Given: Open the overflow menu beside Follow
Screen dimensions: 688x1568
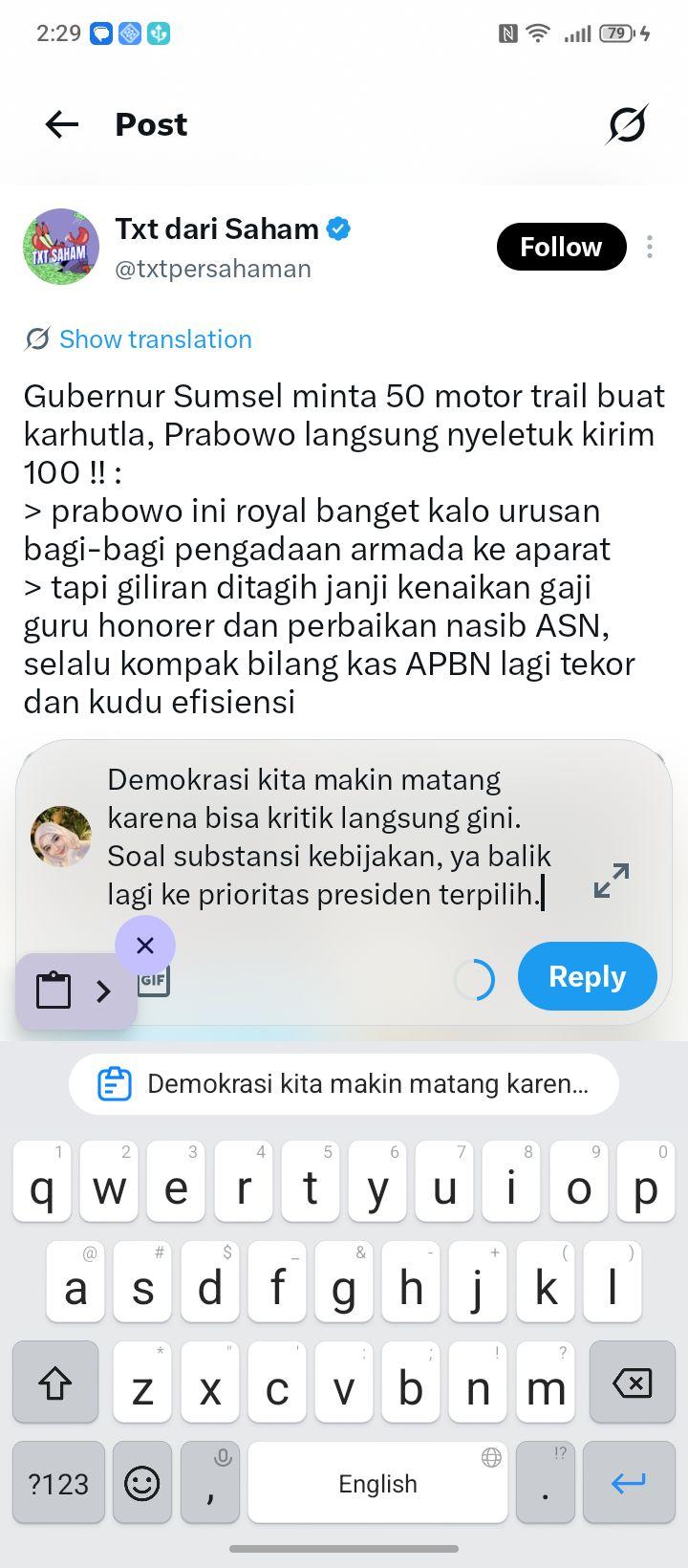Looking at the screenshot, I should pos(650,247).
